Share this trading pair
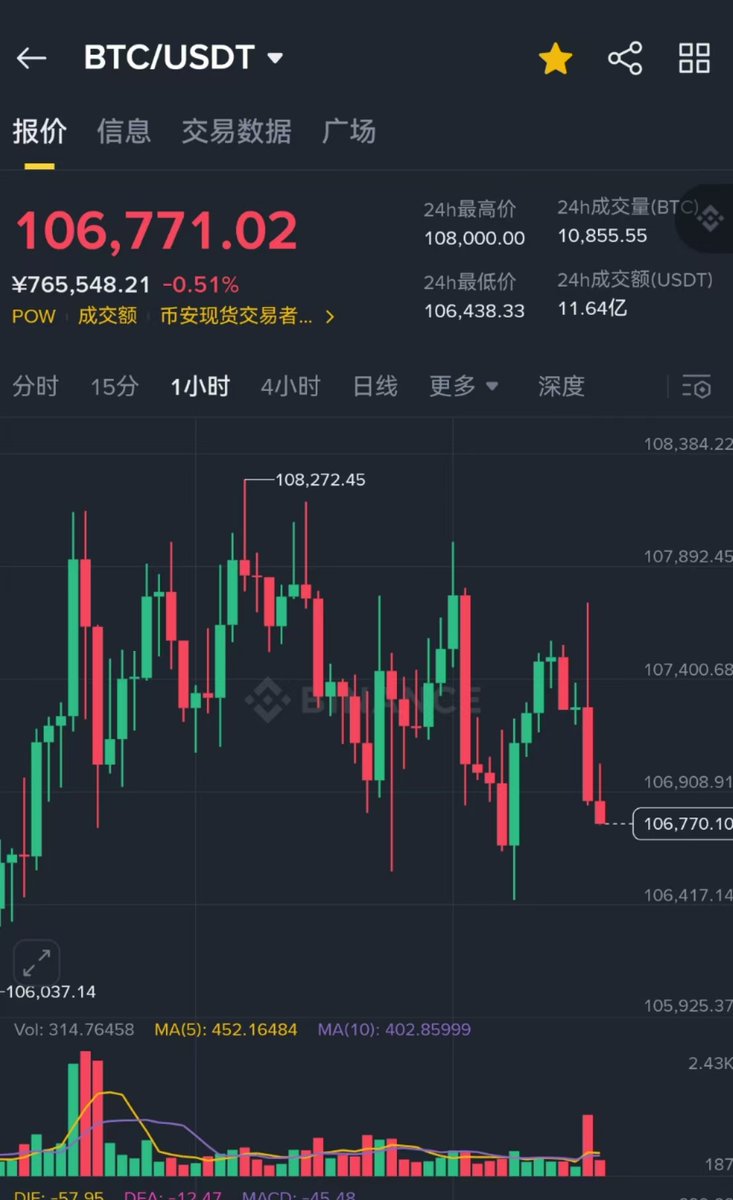 tap(625, 58)
